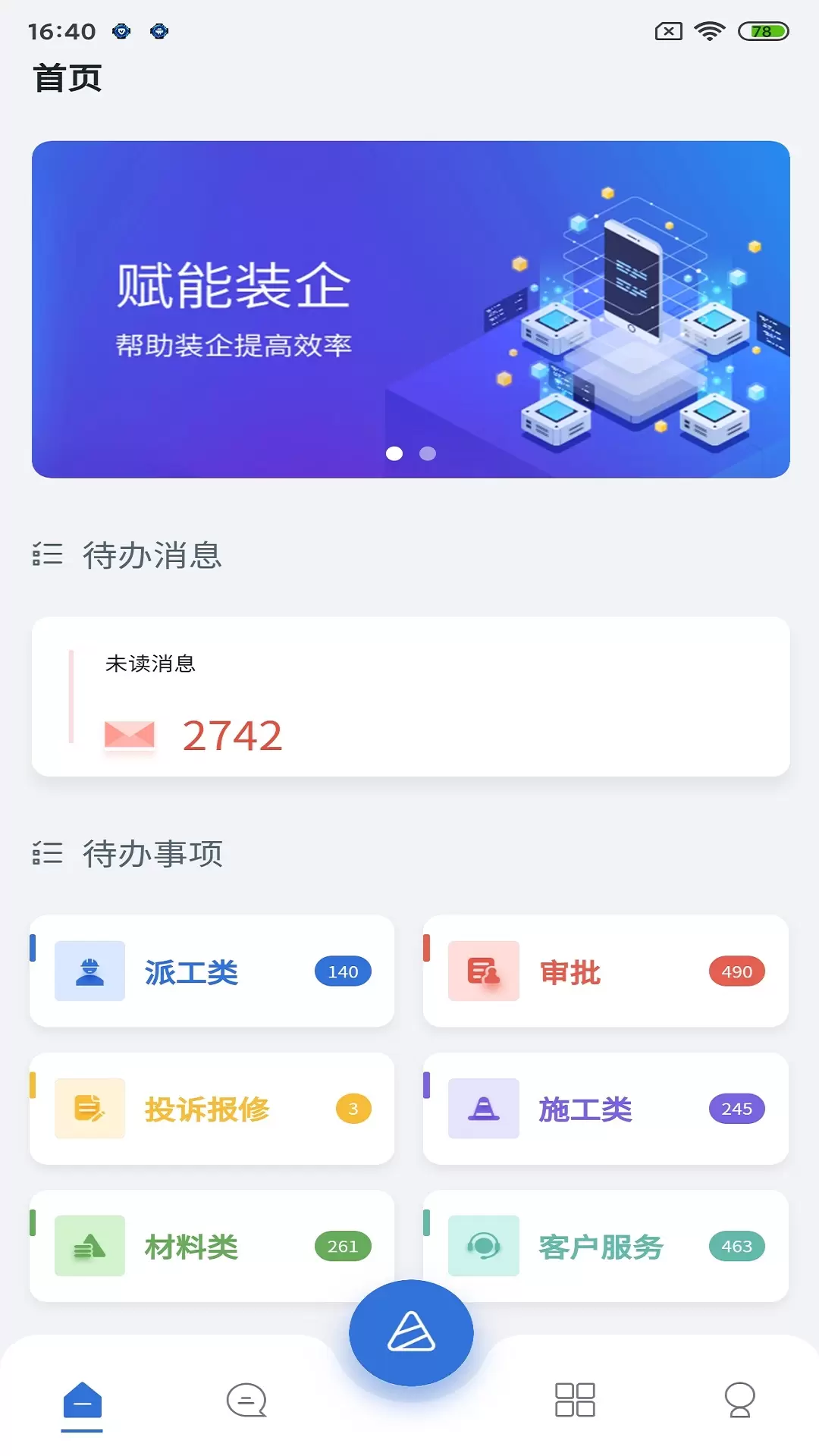Open the 投诉报修 complaints card

tap(212, 1109)
